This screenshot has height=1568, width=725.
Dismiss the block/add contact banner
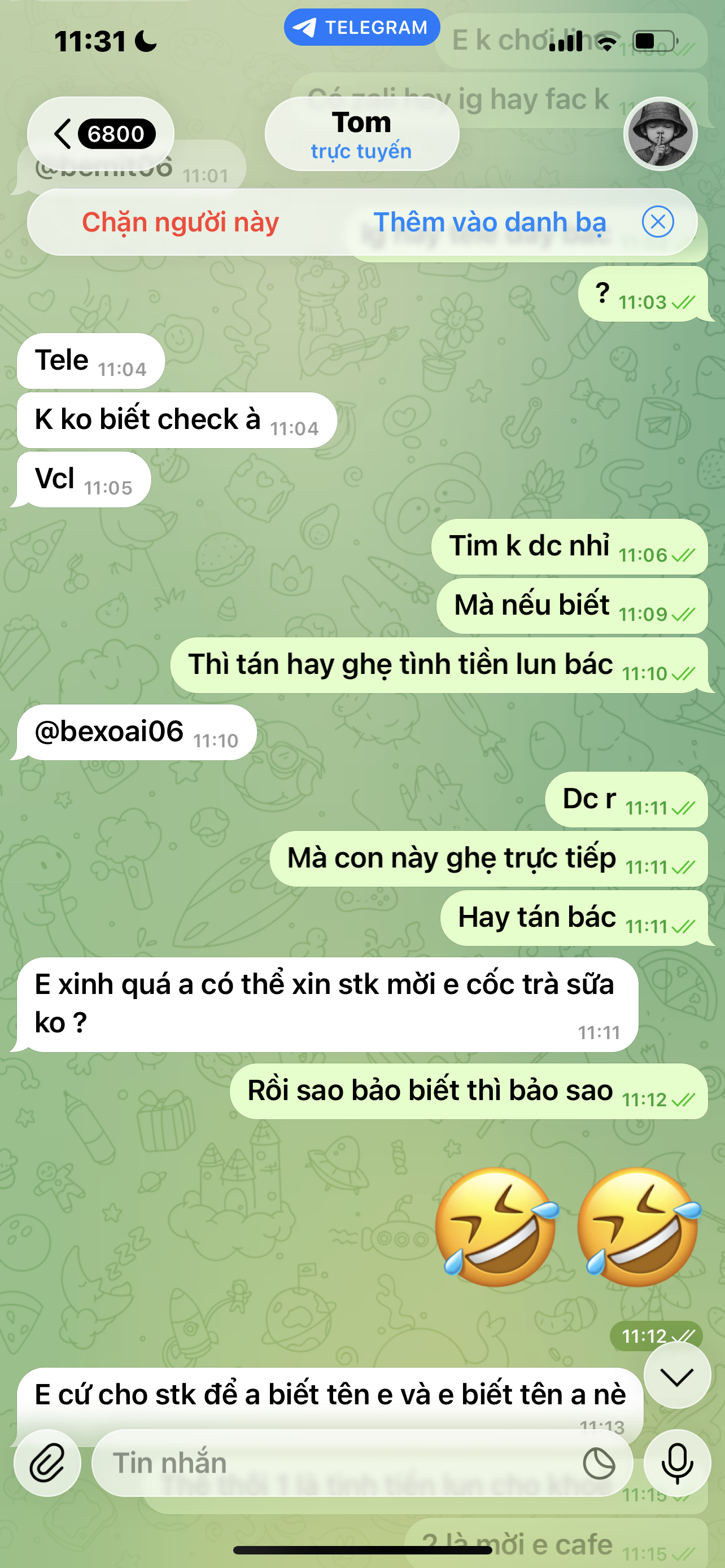coord(657,222)
